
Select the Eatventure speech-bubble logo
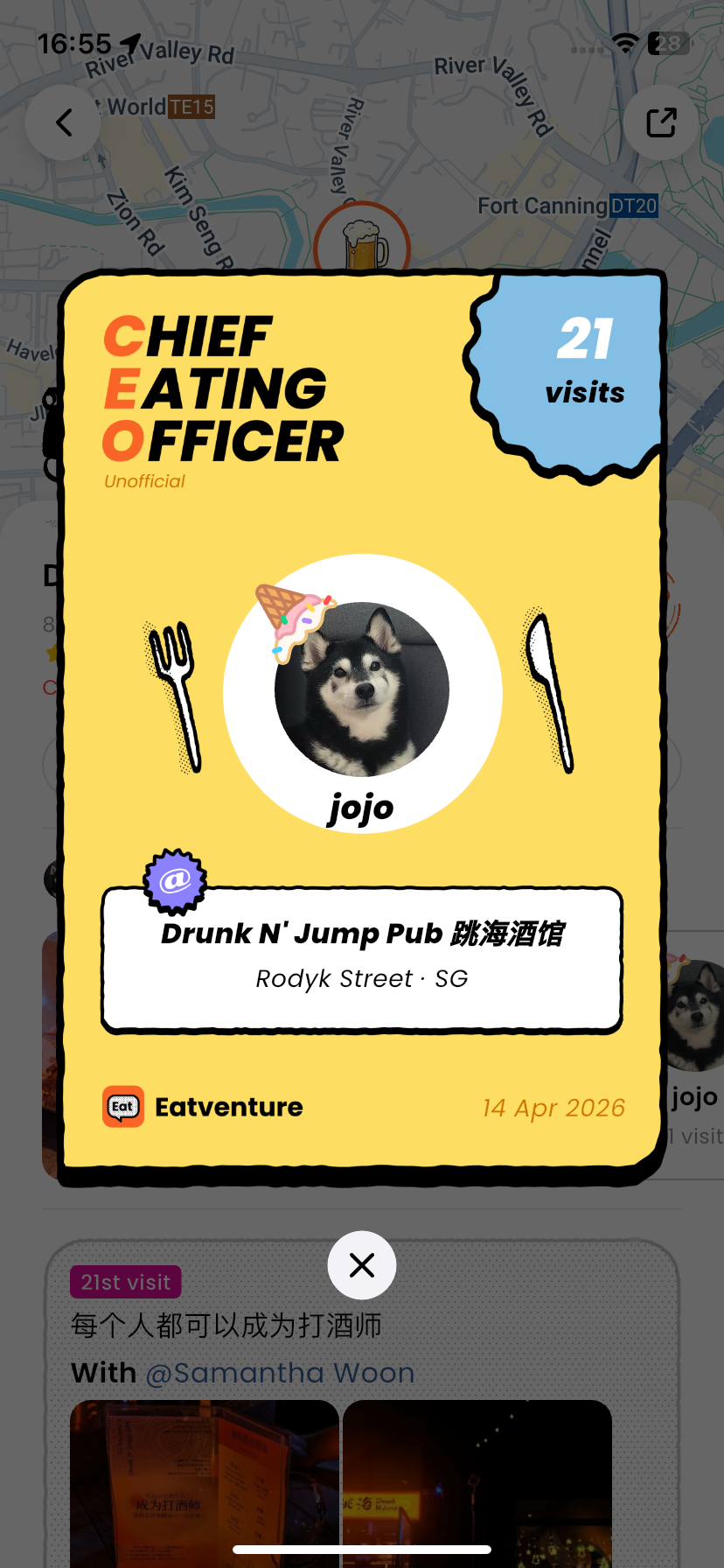(x=122, y=1107)
